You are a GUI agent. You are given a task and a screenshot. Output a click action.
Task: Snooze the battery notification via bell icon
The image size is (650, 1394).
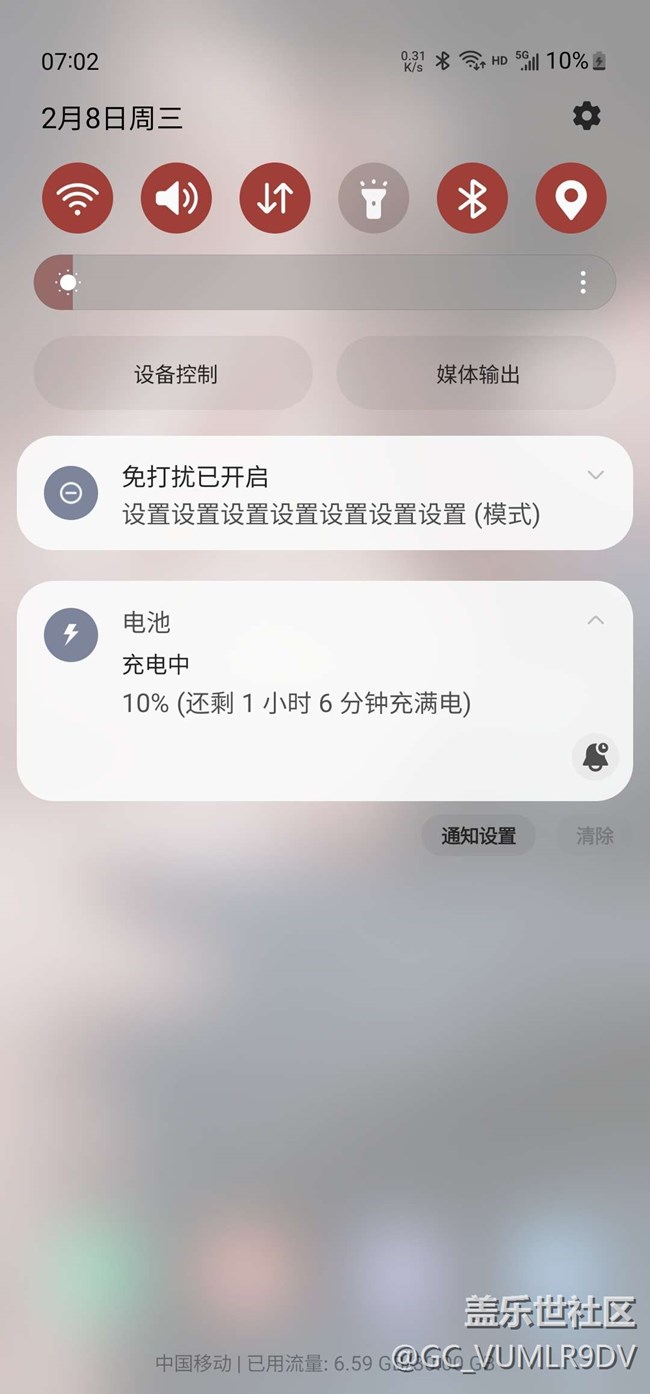[x=596, y=756]
